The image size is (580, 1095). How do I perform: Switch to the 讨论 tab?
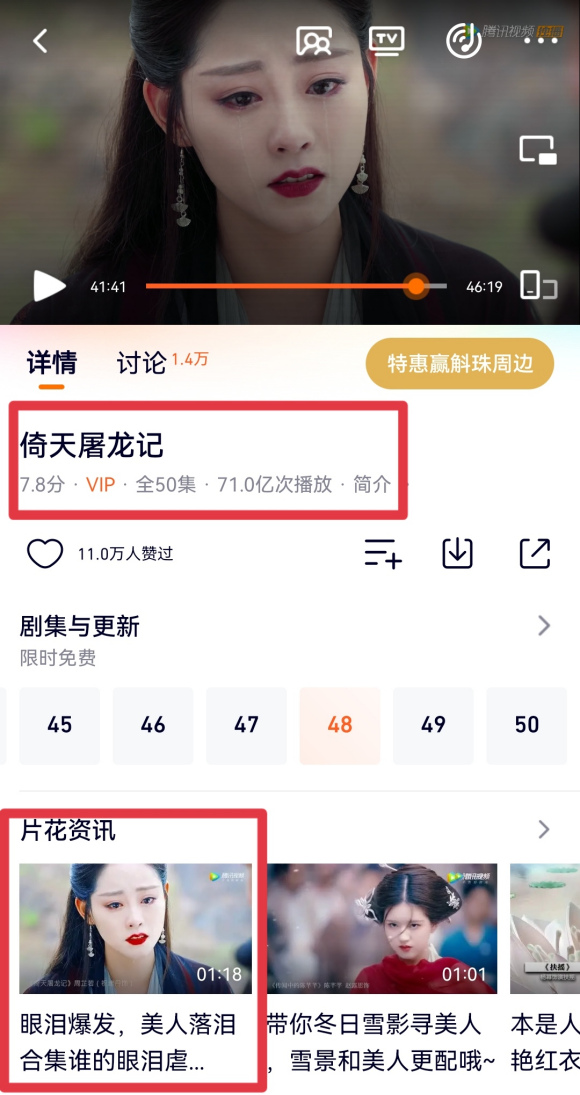(x=141, y=362)
